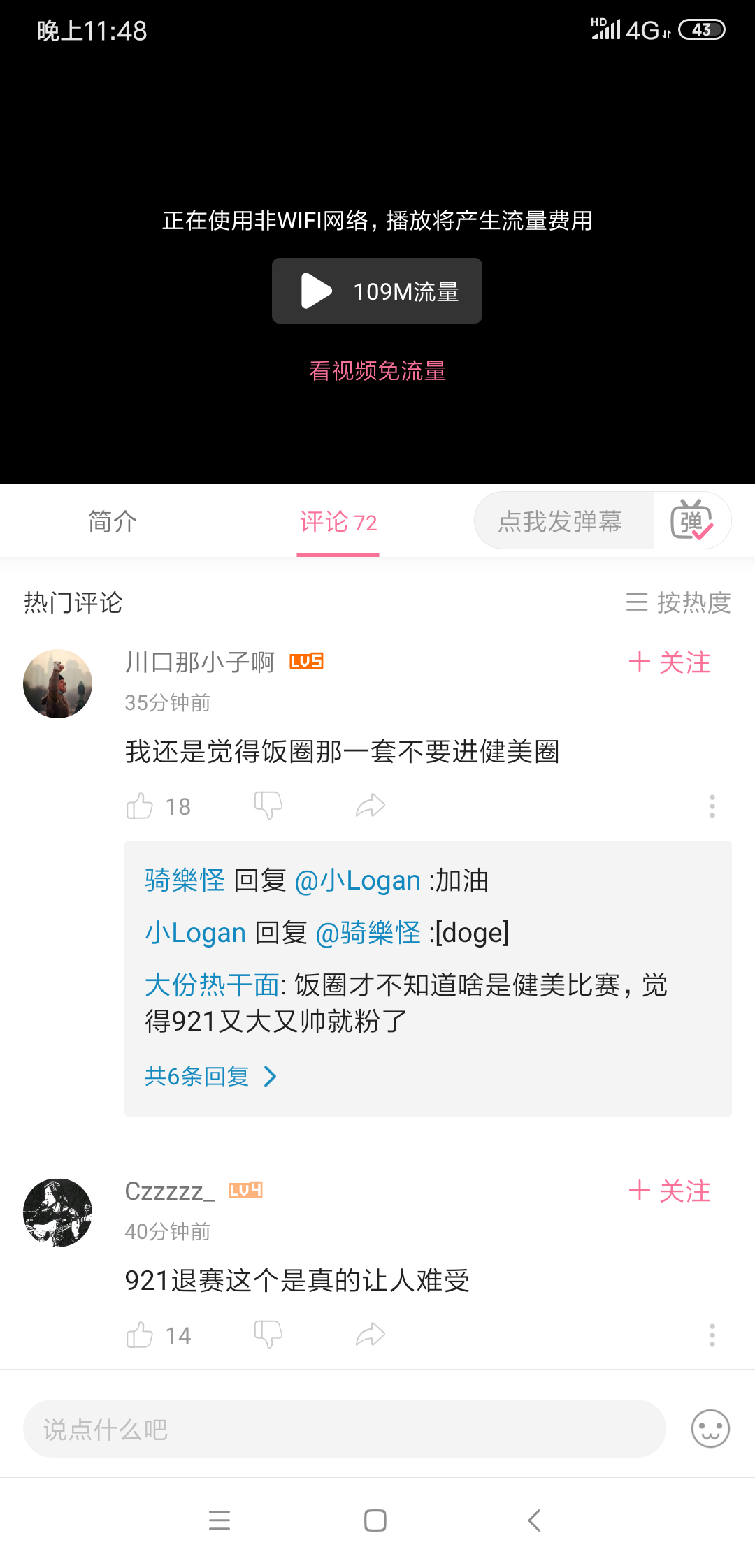
Task: Like 川口那小子啊's comment
Action: tap(140, 806)
